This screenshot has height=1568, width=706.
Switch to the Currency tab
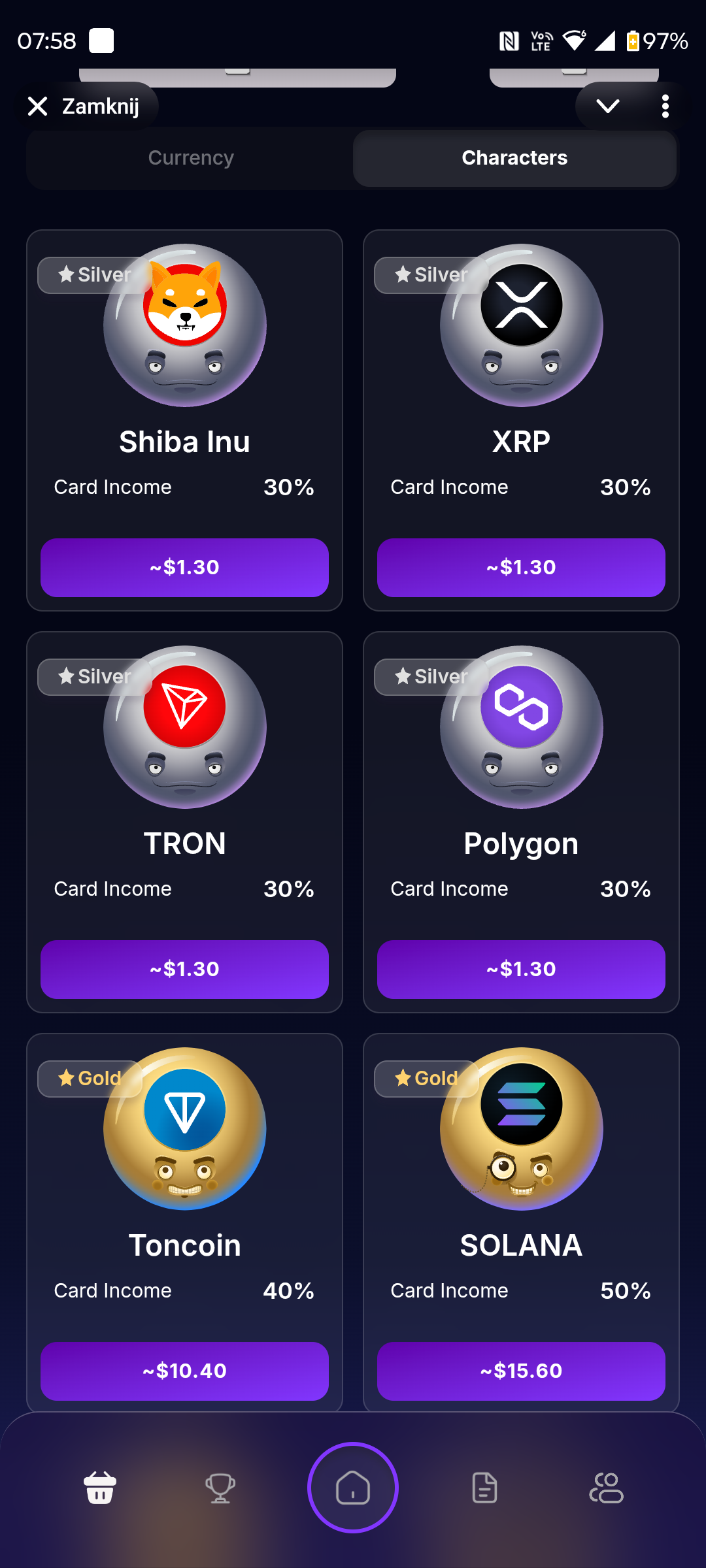point(191,158)
